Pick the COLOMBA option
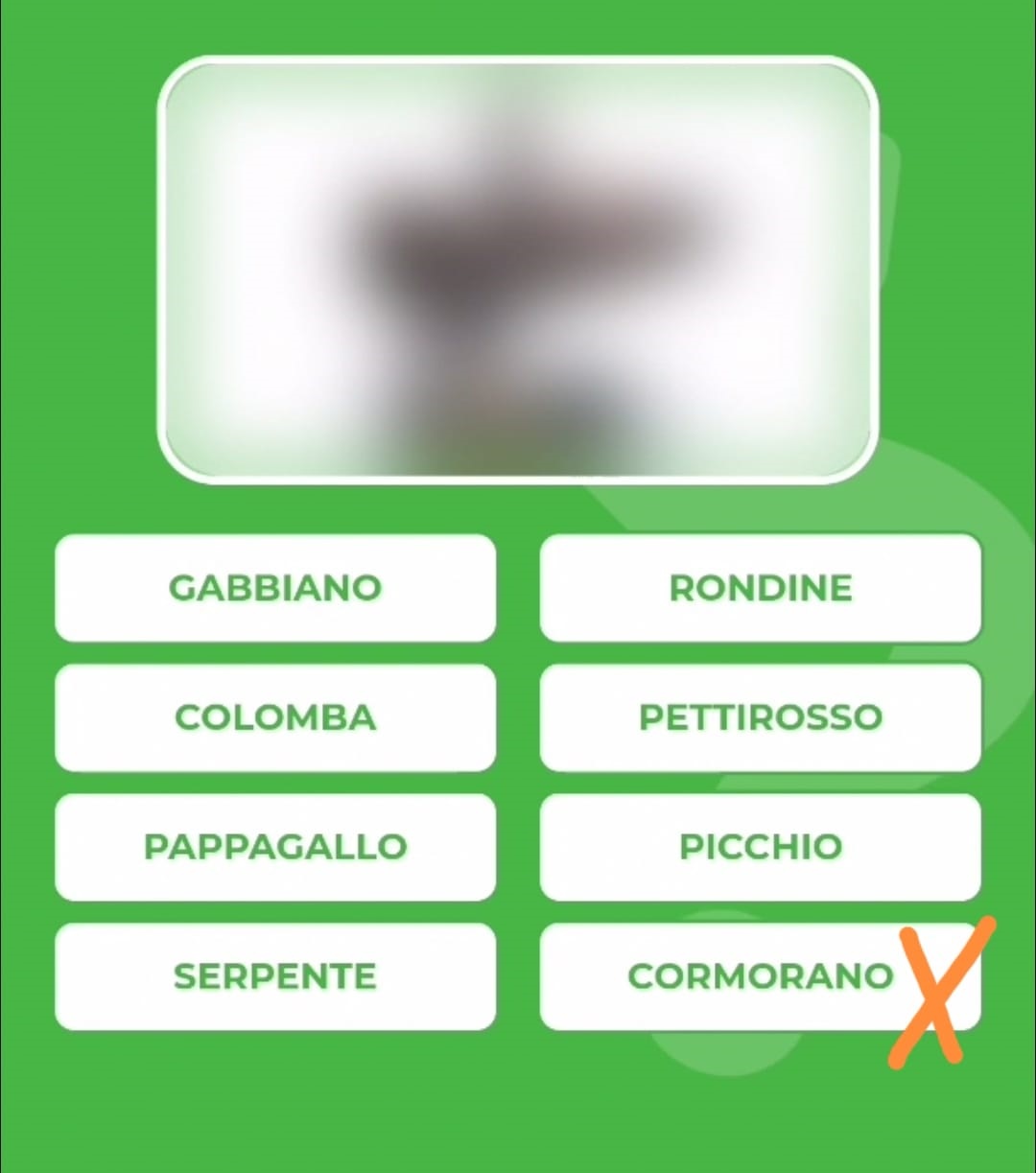This screenshot has width=1036, height=1173. coord(275,717)
